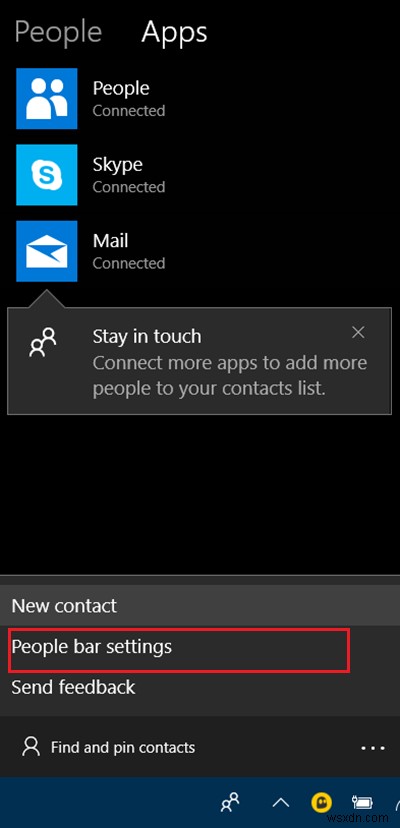The width and height of the screenshot is (400, 828).
Task: Select the Apps tab
Action: coord(174,32)
